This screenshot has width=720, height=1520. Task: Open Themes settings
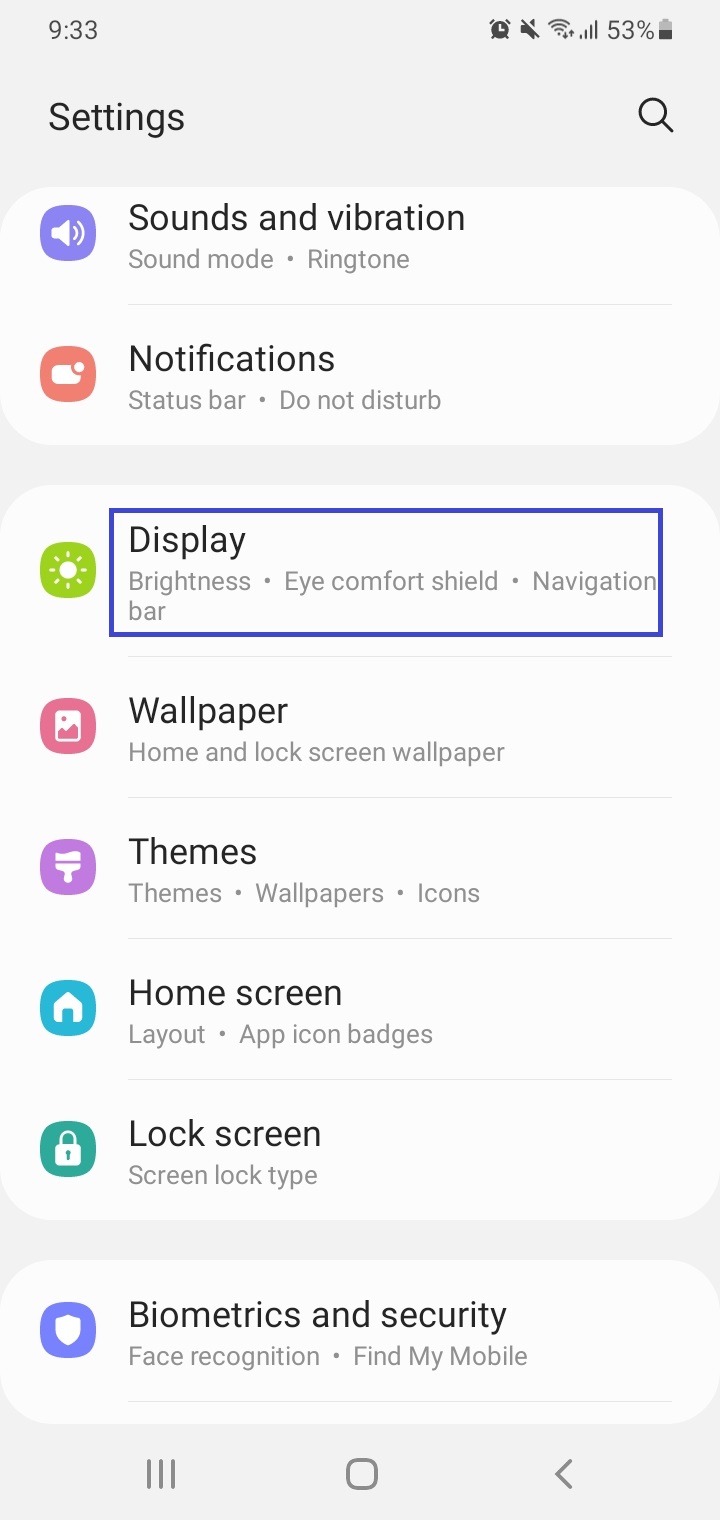[x=360, y=870]
